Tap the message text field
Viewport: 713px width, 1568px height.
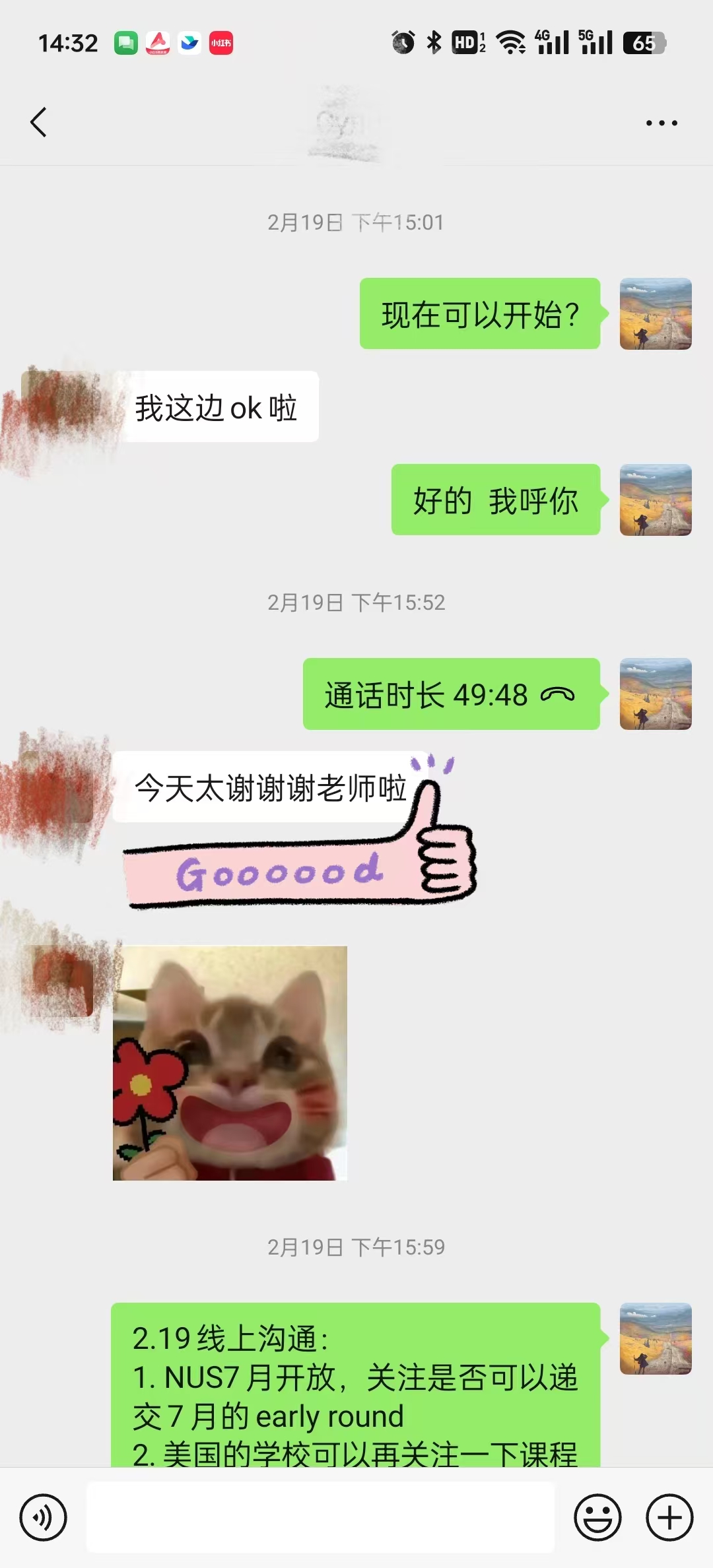[x=321, y=1517]
